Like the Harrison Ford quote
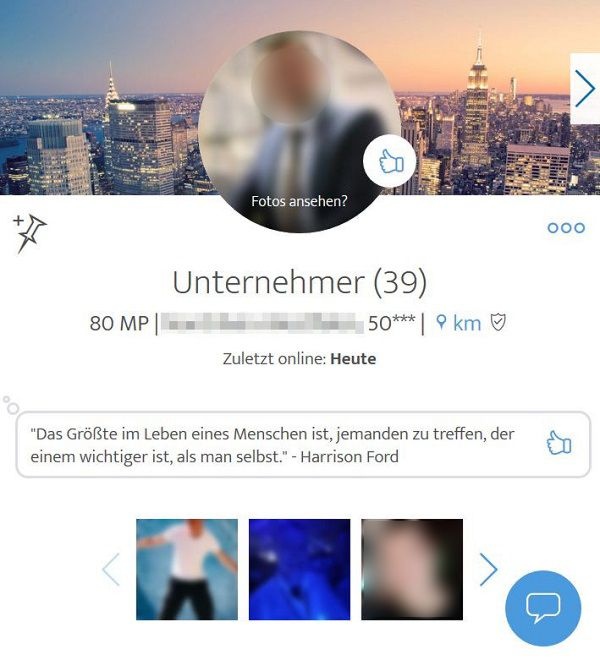This screenshot has height=671, width=600. [x=558, y=444]
